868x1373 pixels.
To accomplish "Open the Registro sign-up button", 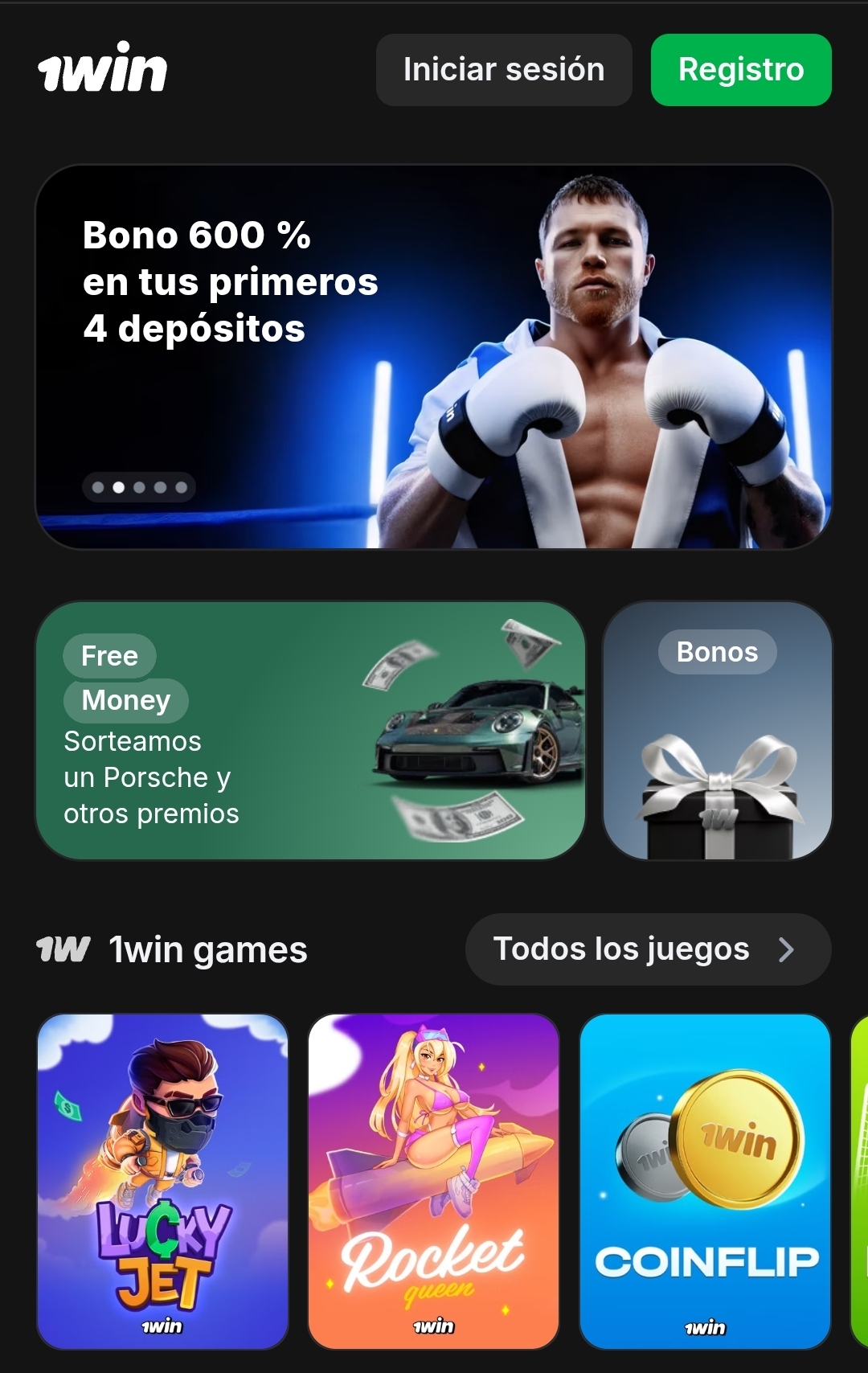I will [x=740, y=70].
